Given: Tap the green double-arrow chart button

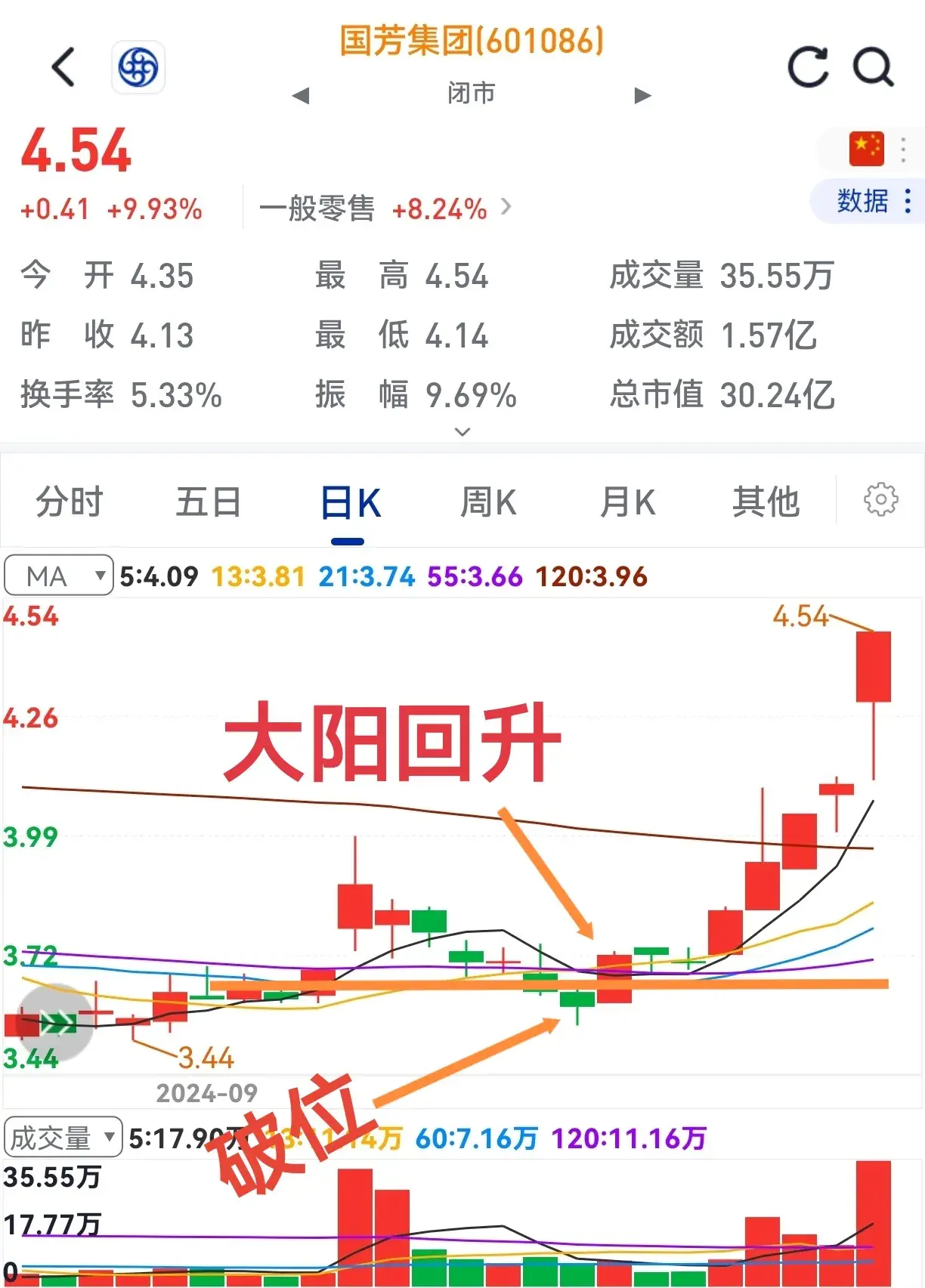Looking at the screenshot, I should click(x=56, y=1023).
